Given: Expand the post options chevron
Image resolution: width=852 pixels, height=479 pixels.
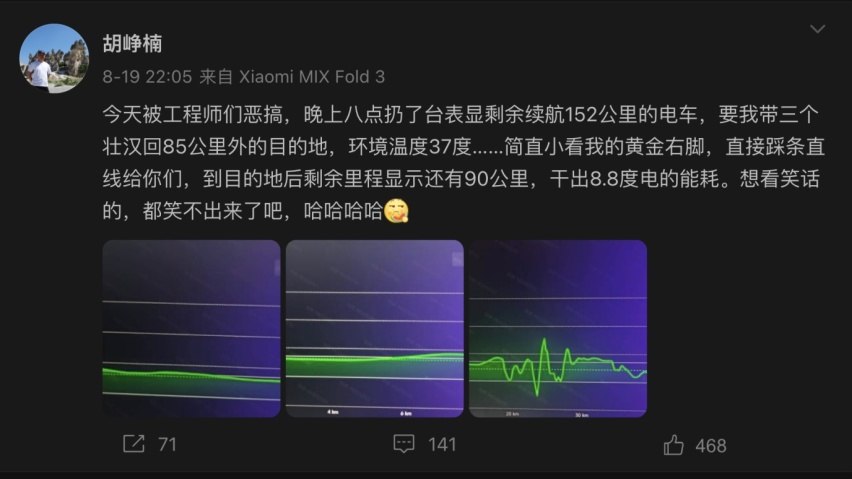Looking at the screenshot, I should coord(817,30).
